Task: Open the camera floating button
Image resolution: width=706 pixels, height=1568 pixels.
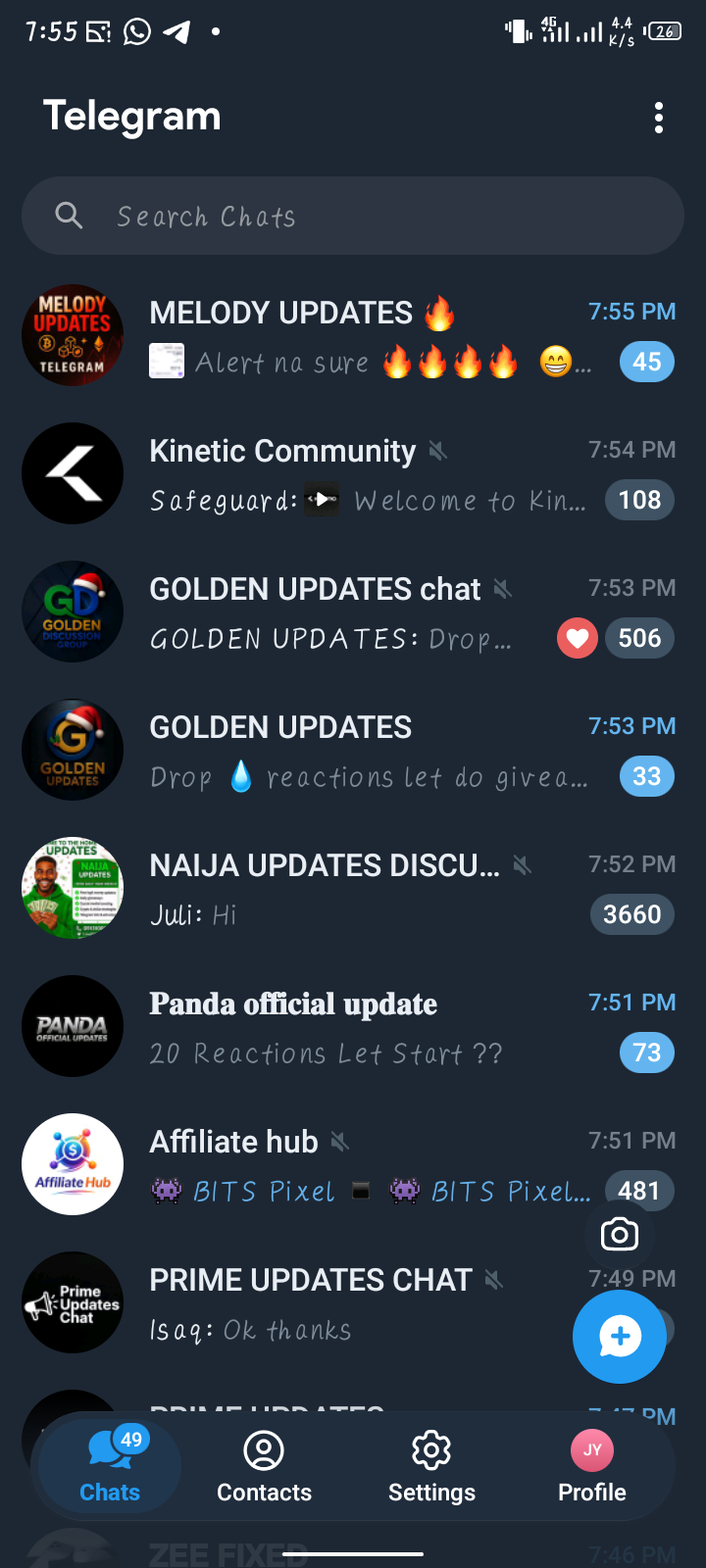Action: click(620, 1235)
